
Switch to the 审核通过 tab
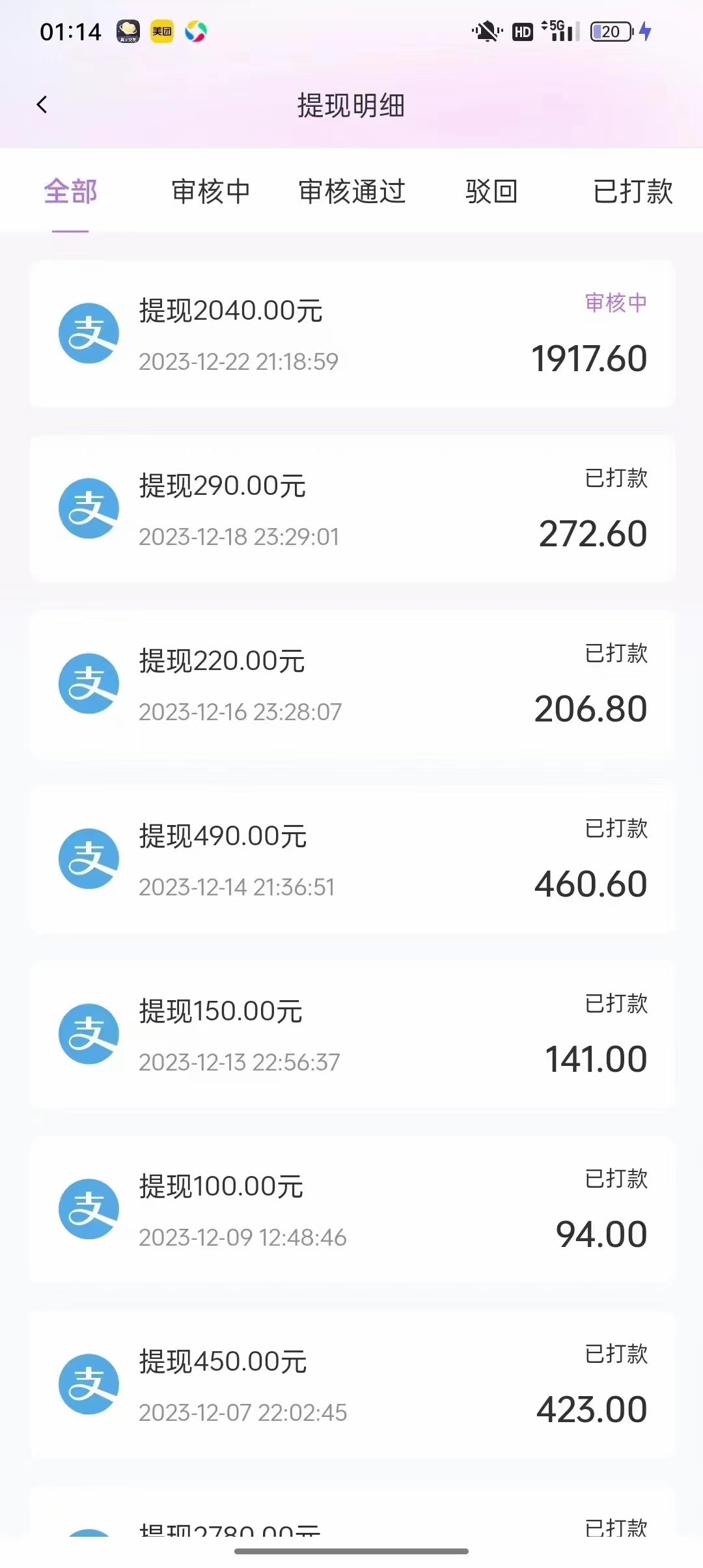pyautogui.click(x=352, y=192)
